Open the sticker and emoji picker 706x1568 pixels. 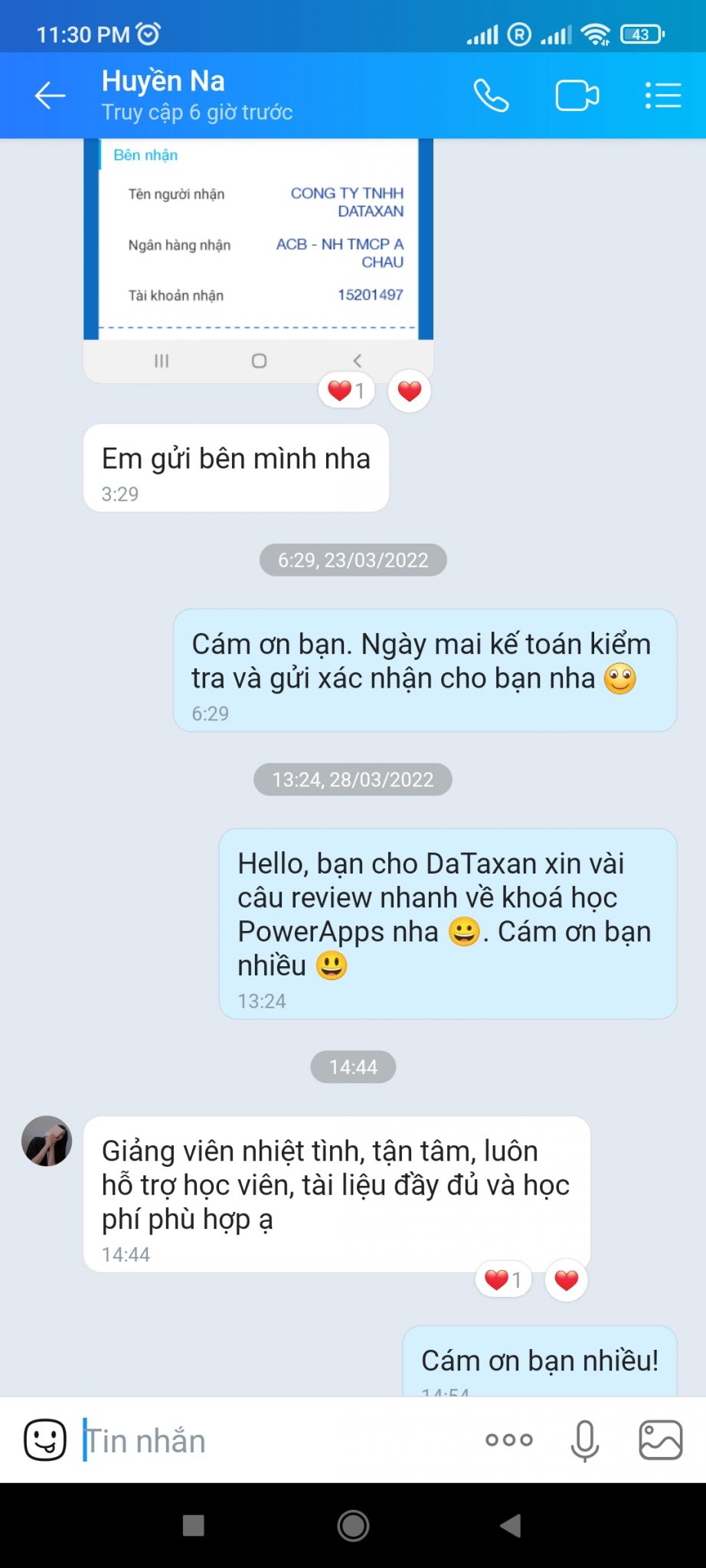tap(45, 1440)
